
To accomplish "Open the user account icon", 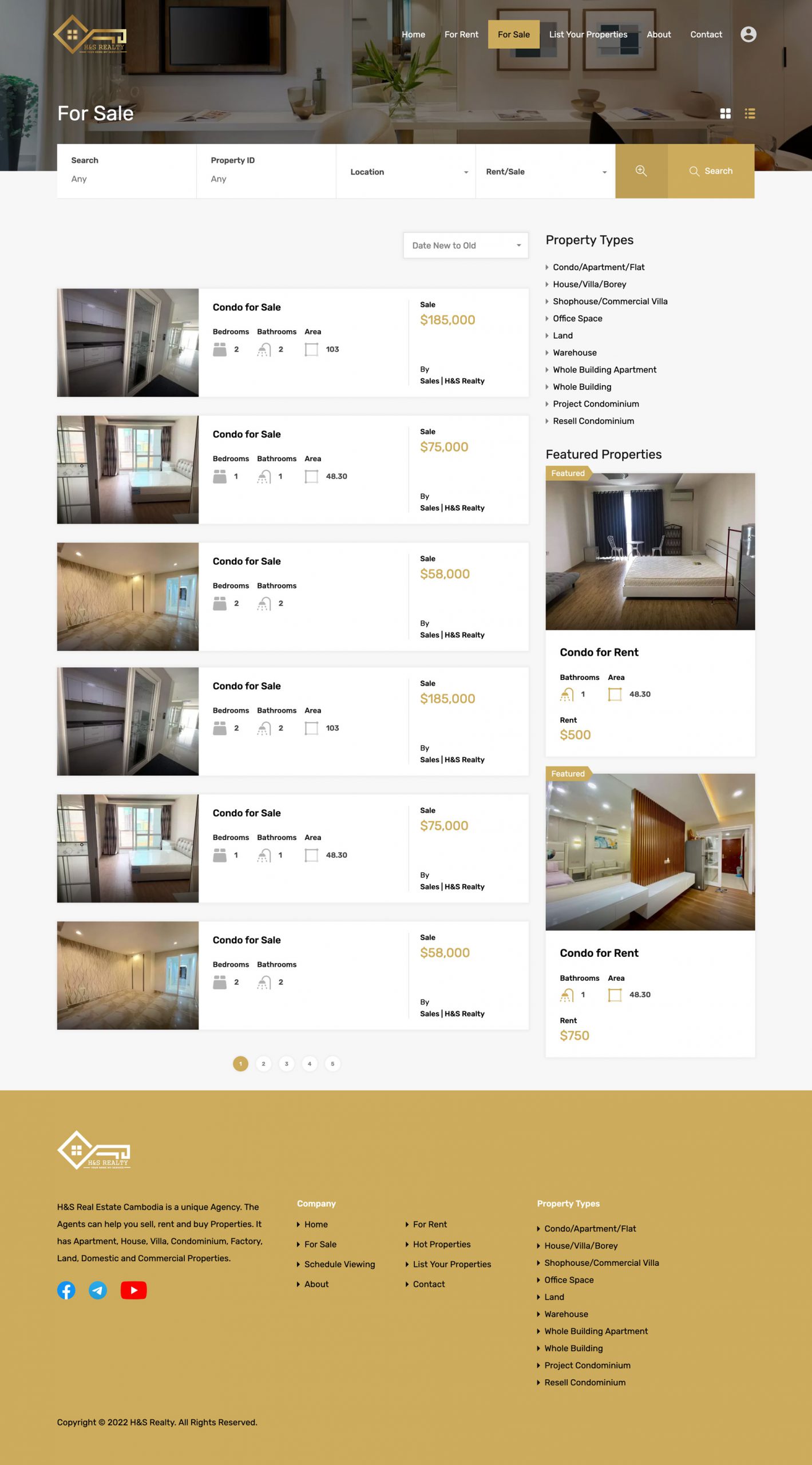I will 748,34.
